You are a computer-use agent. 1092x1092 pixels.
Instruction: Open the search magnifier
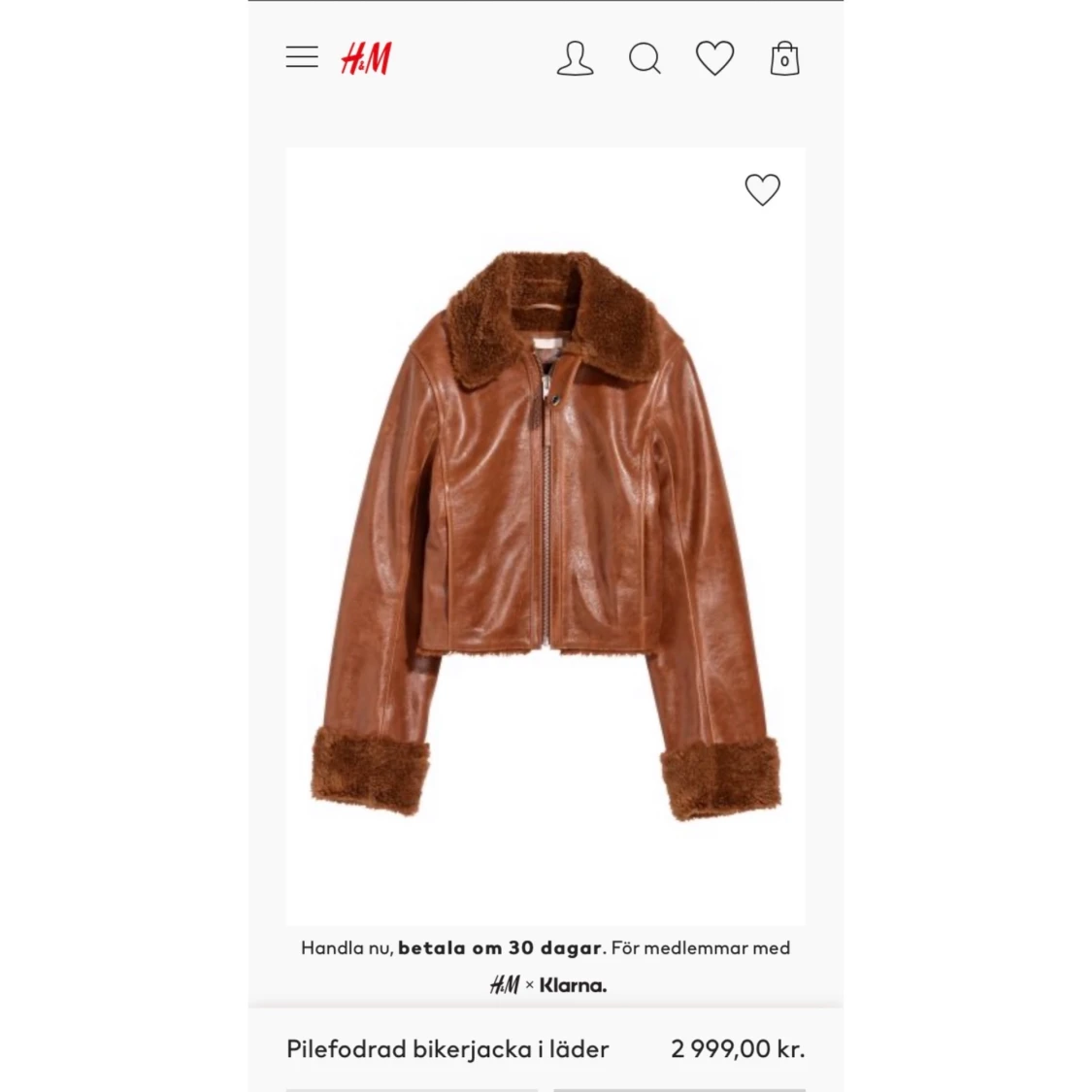(x=645, y=59)
